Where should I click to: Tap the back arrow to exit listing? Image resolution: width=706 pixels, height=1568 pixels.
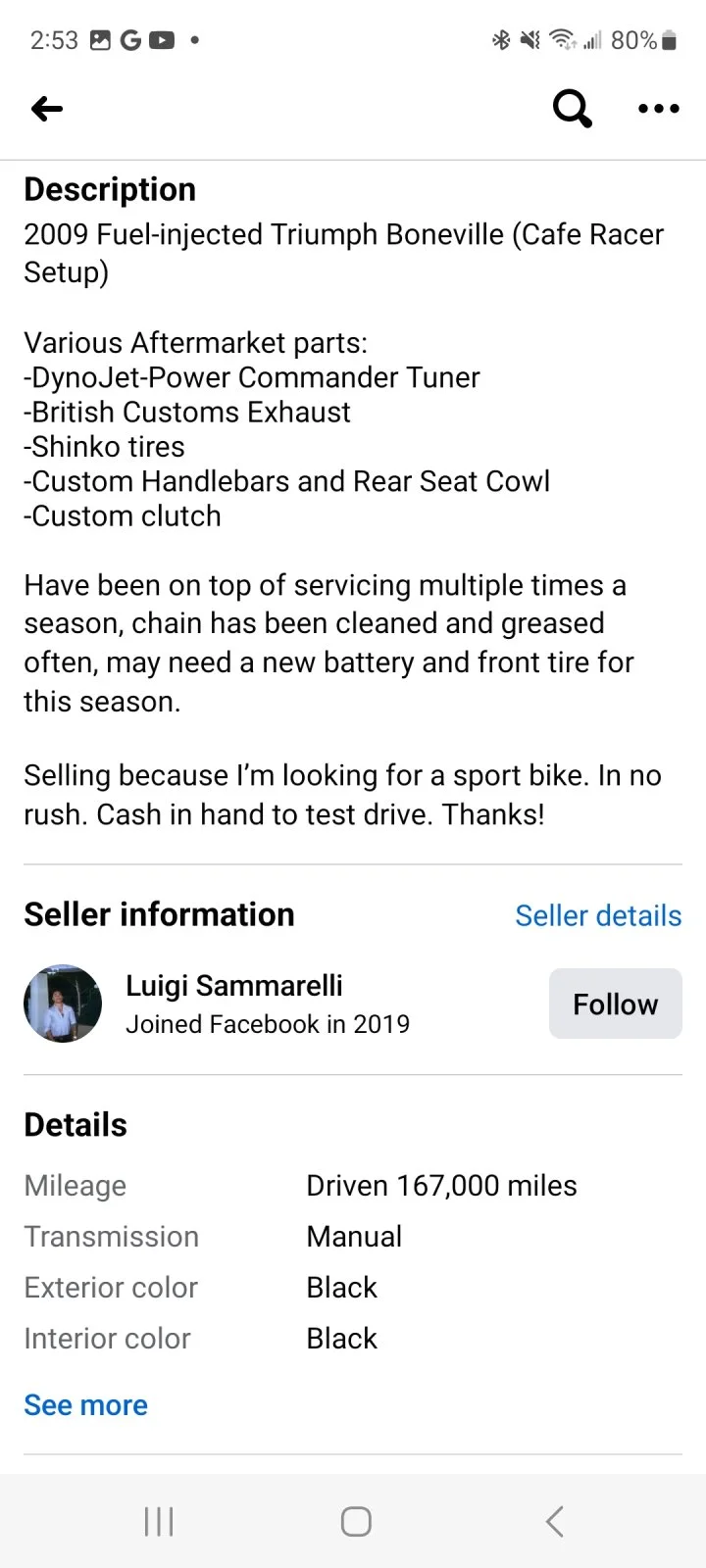tap(46, 109)
